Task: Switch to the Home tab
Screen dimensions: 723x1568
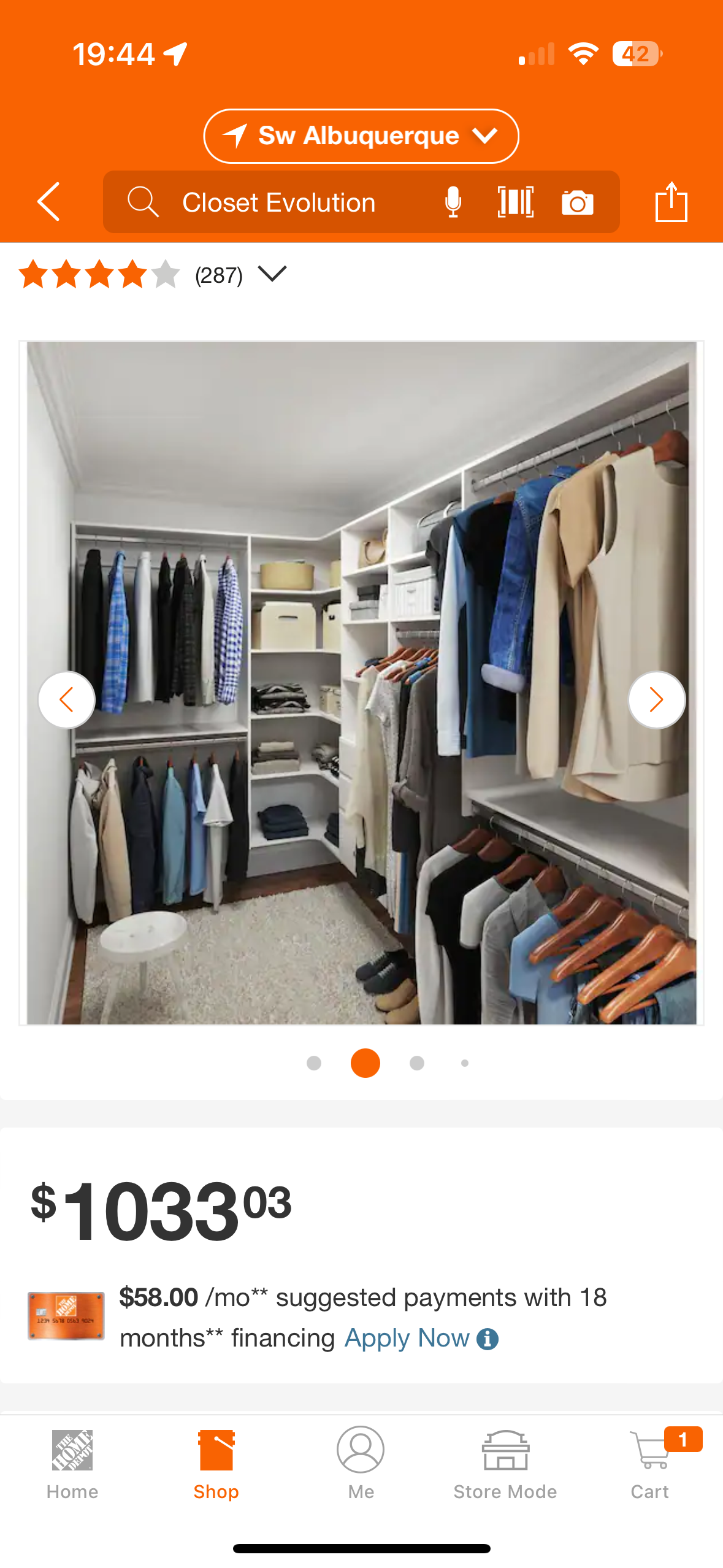Action: 72,1464
